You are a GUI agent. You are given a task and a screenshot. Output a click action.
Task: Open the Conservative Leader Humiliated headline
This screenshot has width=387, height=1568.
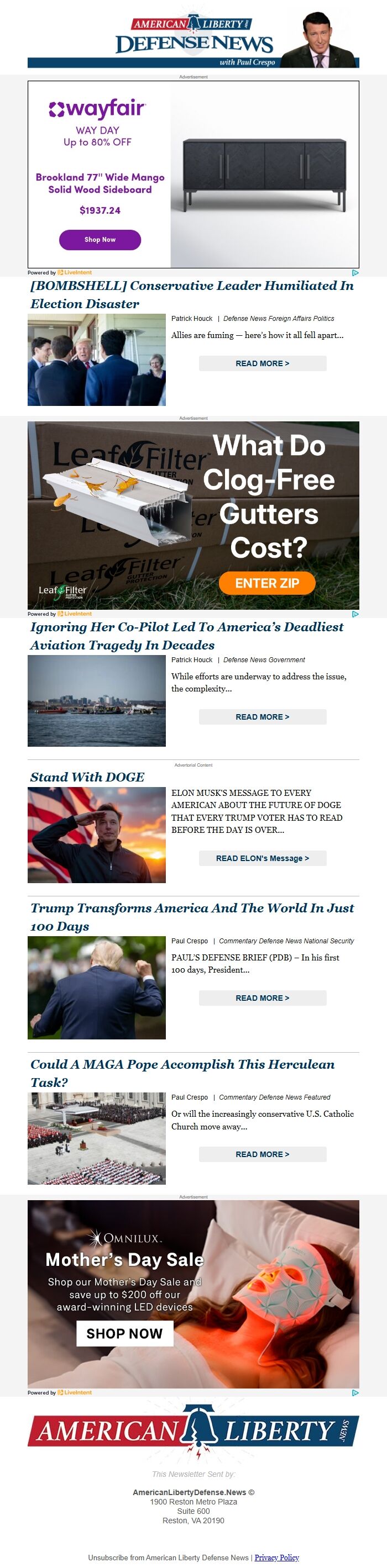191,294
